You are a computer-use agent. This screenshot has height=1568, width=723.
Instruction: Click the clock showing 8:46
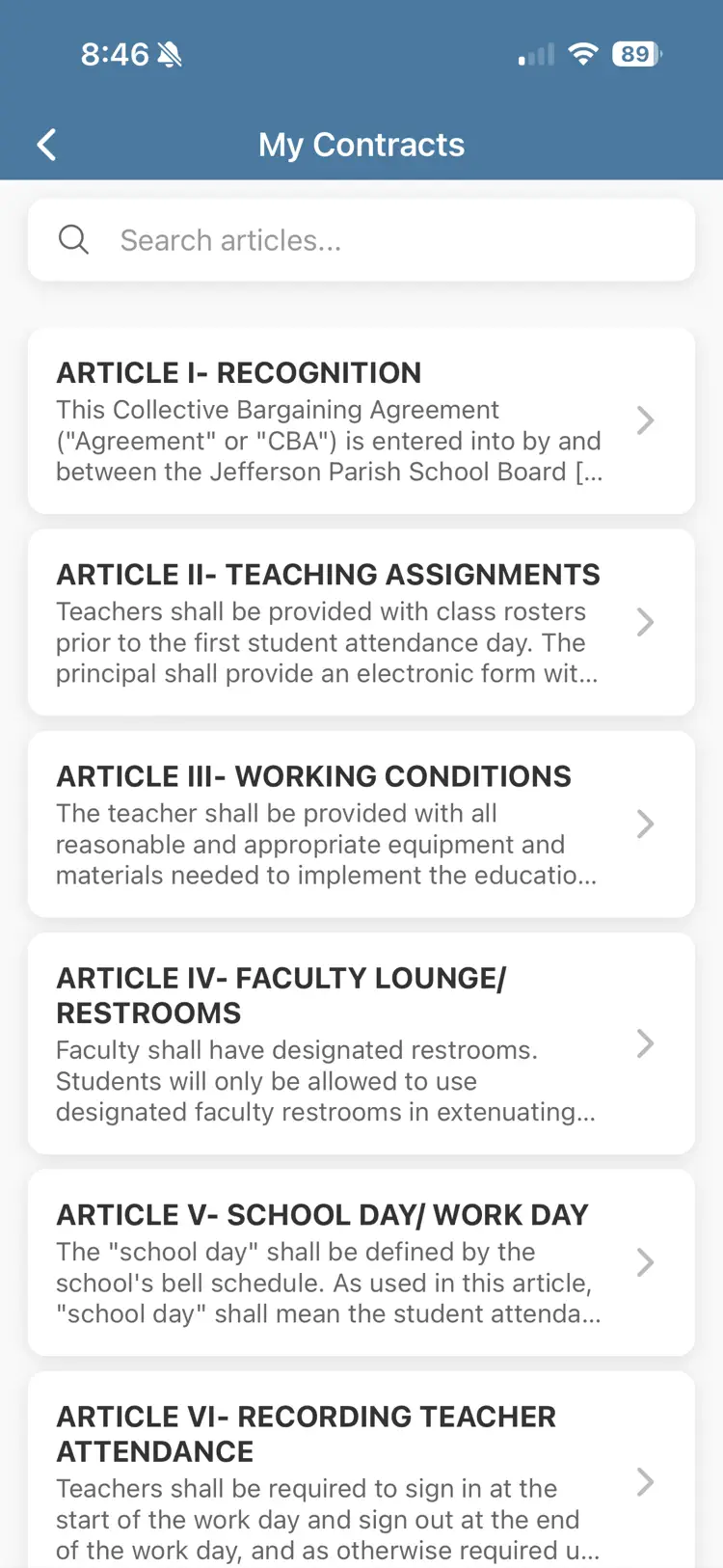coord(118,54)
